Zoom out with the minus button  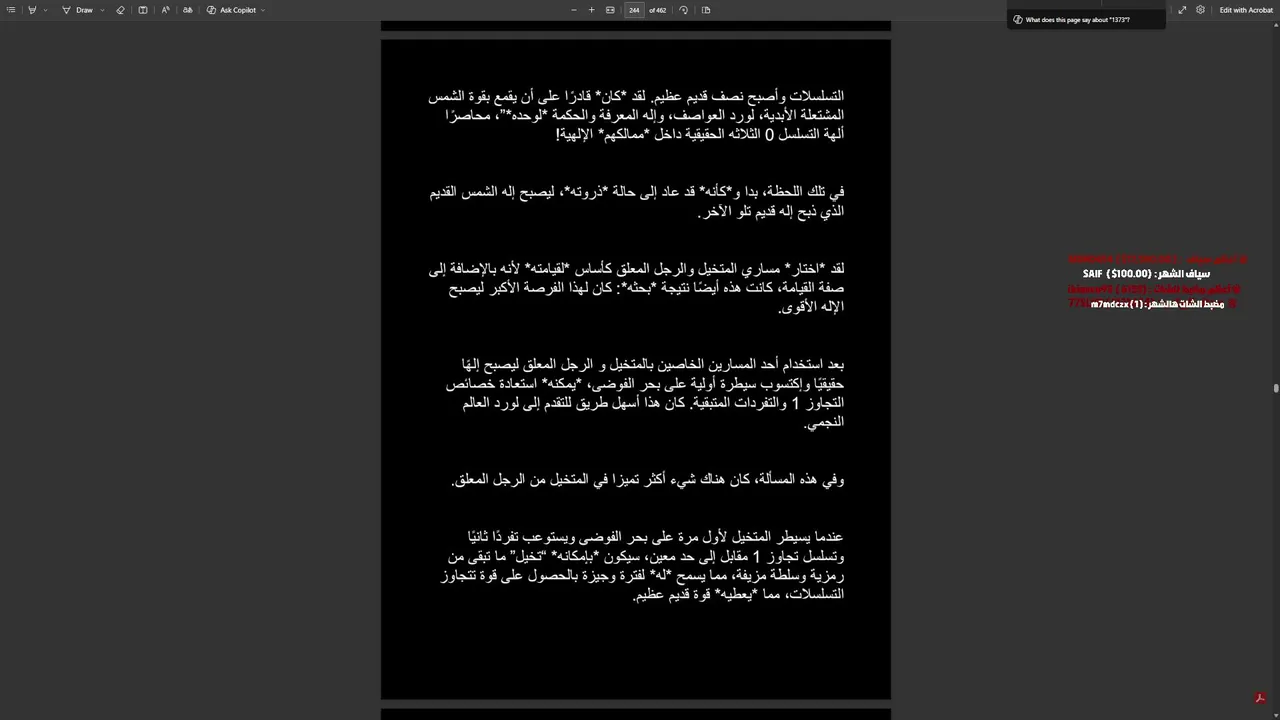tap(574, 10)
